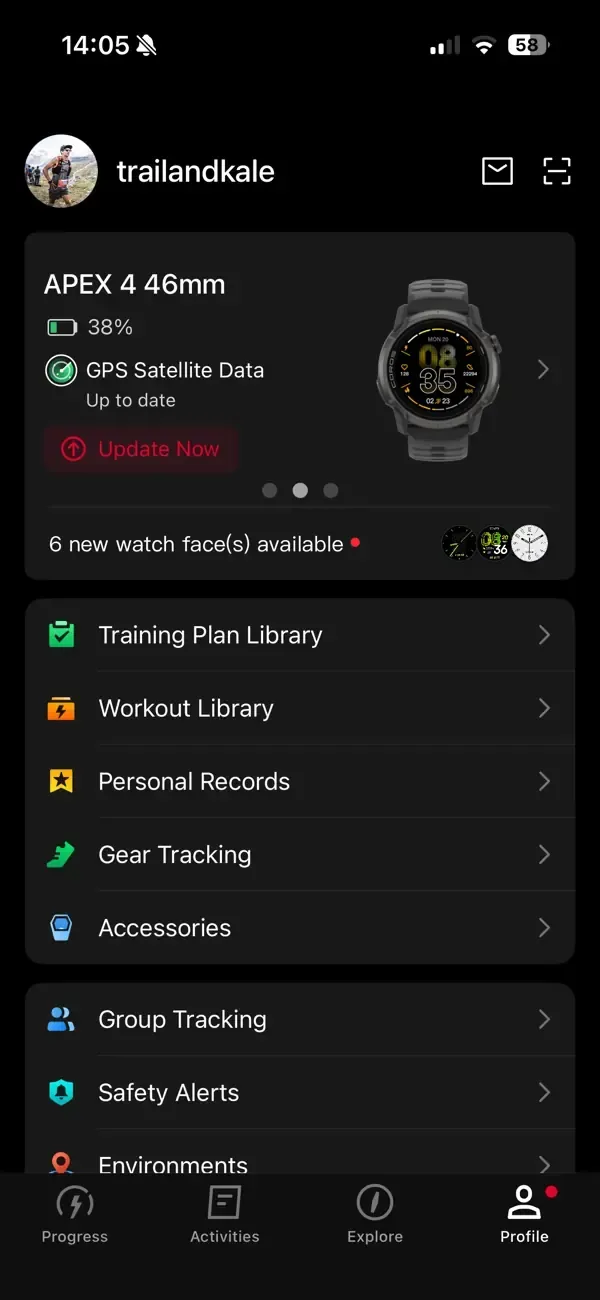Go to Safety Alerts

click(x=300, y=1092)
